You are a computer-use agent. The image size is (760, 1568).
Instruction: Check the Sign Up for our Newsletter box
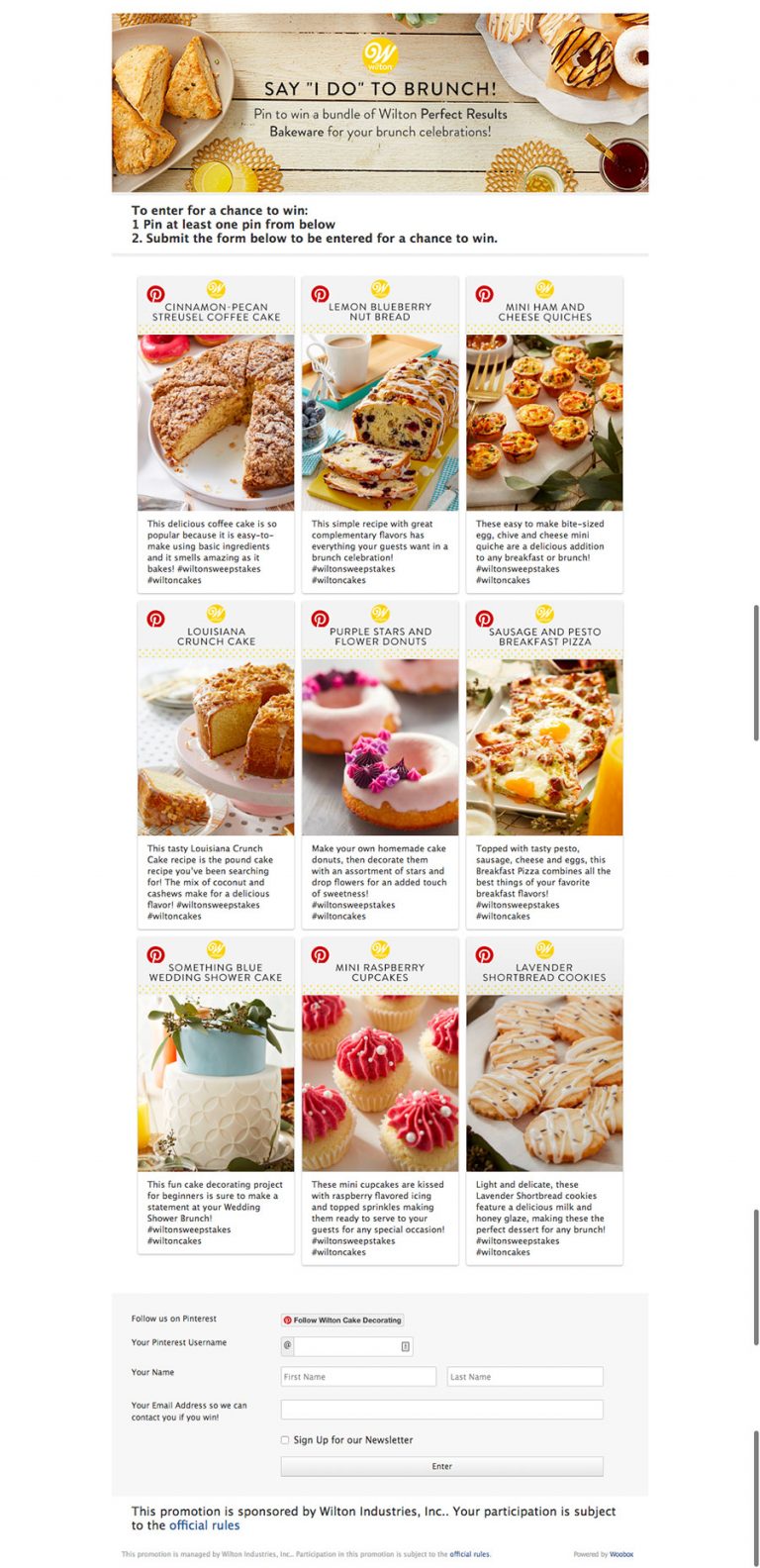285,1440
